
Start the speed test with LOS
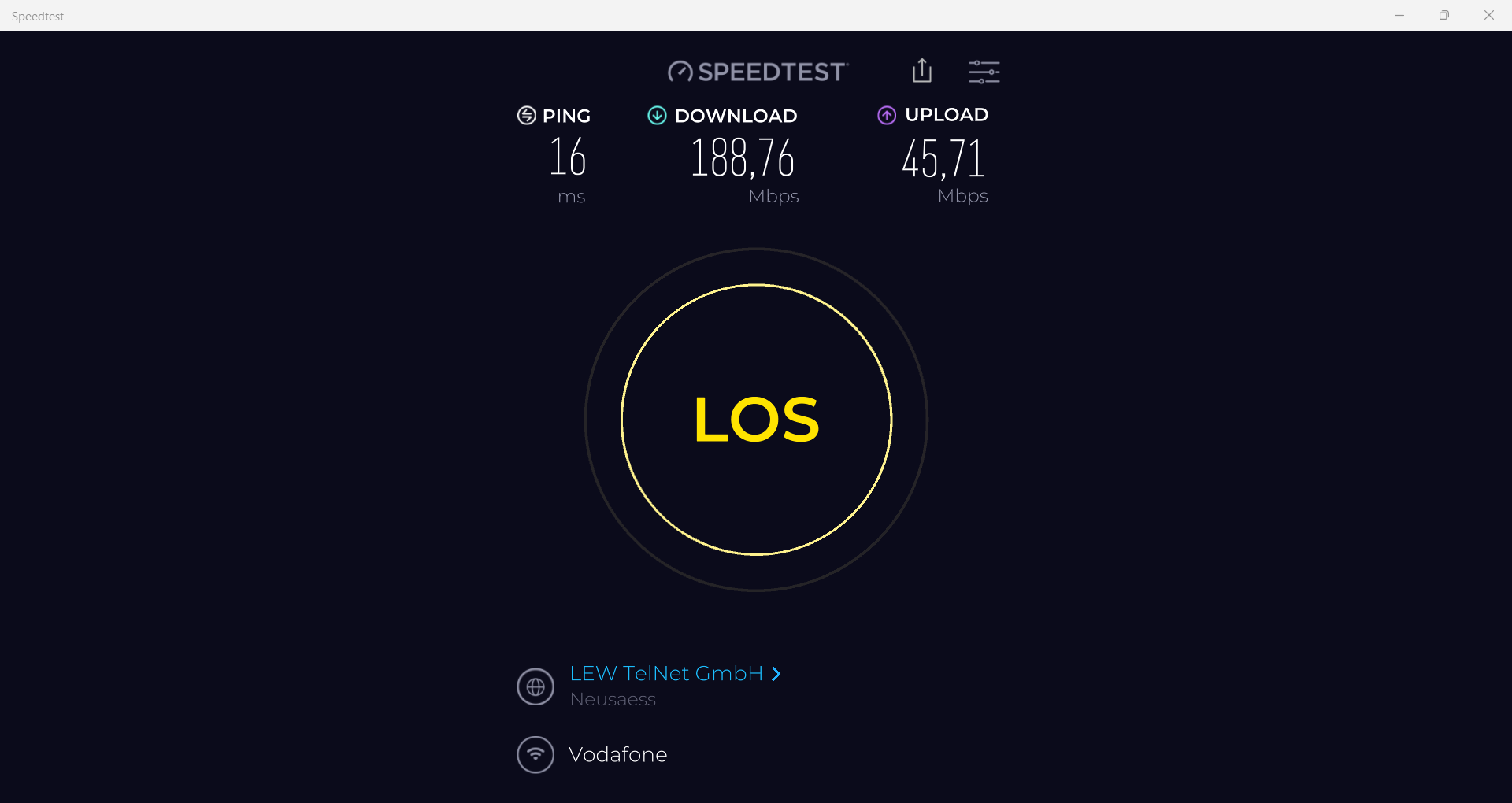pos(756,420)
